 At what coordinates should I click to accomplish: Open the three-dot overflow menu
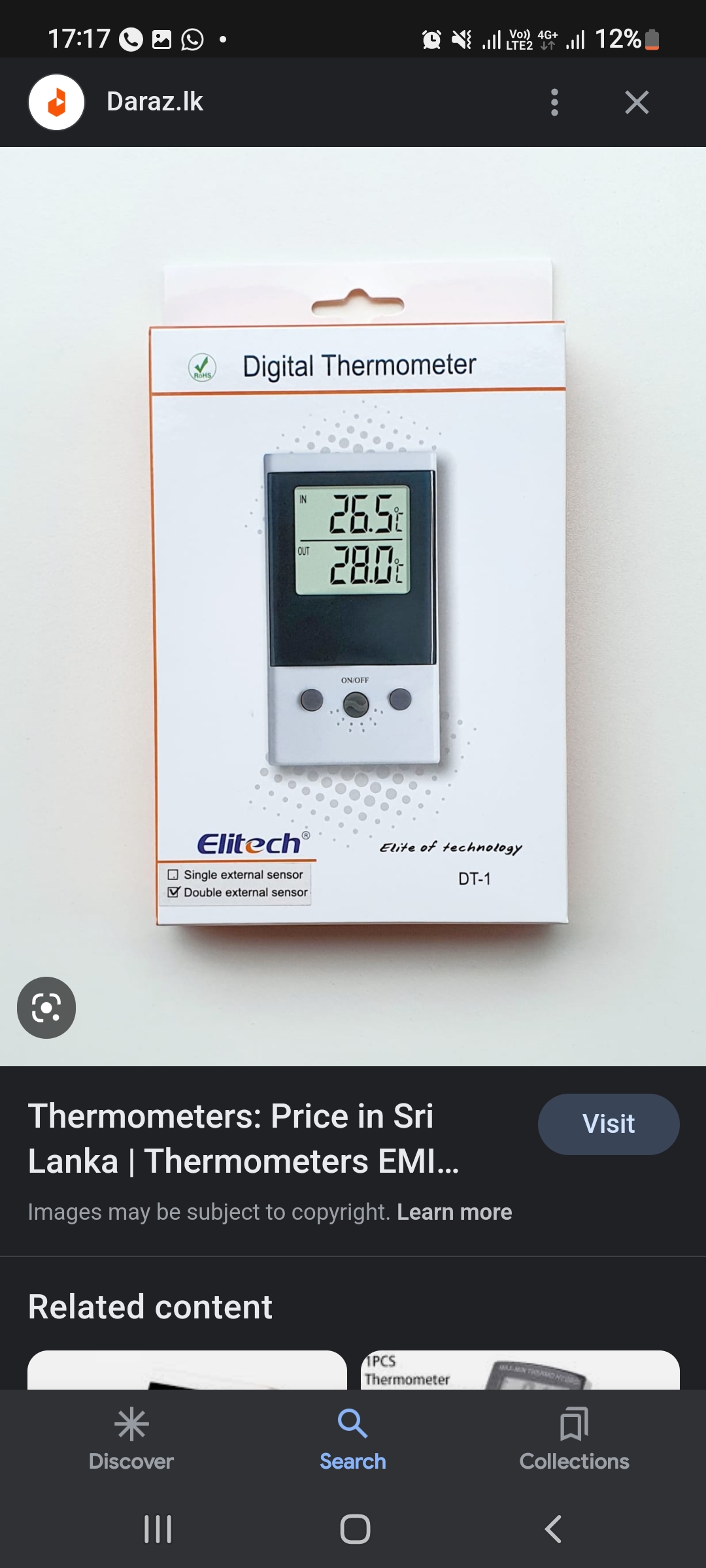pyautogui.click(x=554, y=103)
